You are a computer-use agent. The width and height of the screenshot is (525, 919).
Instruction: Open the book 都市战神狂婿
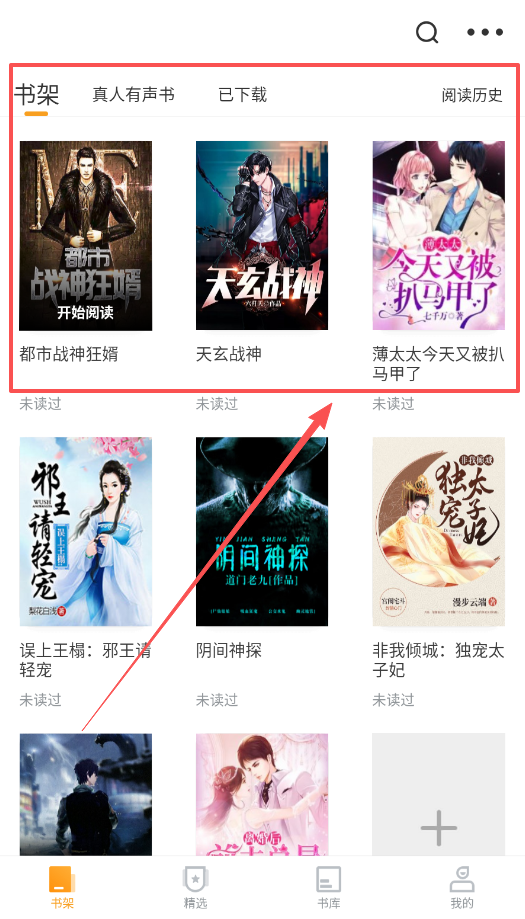click(x=86, y=236)
